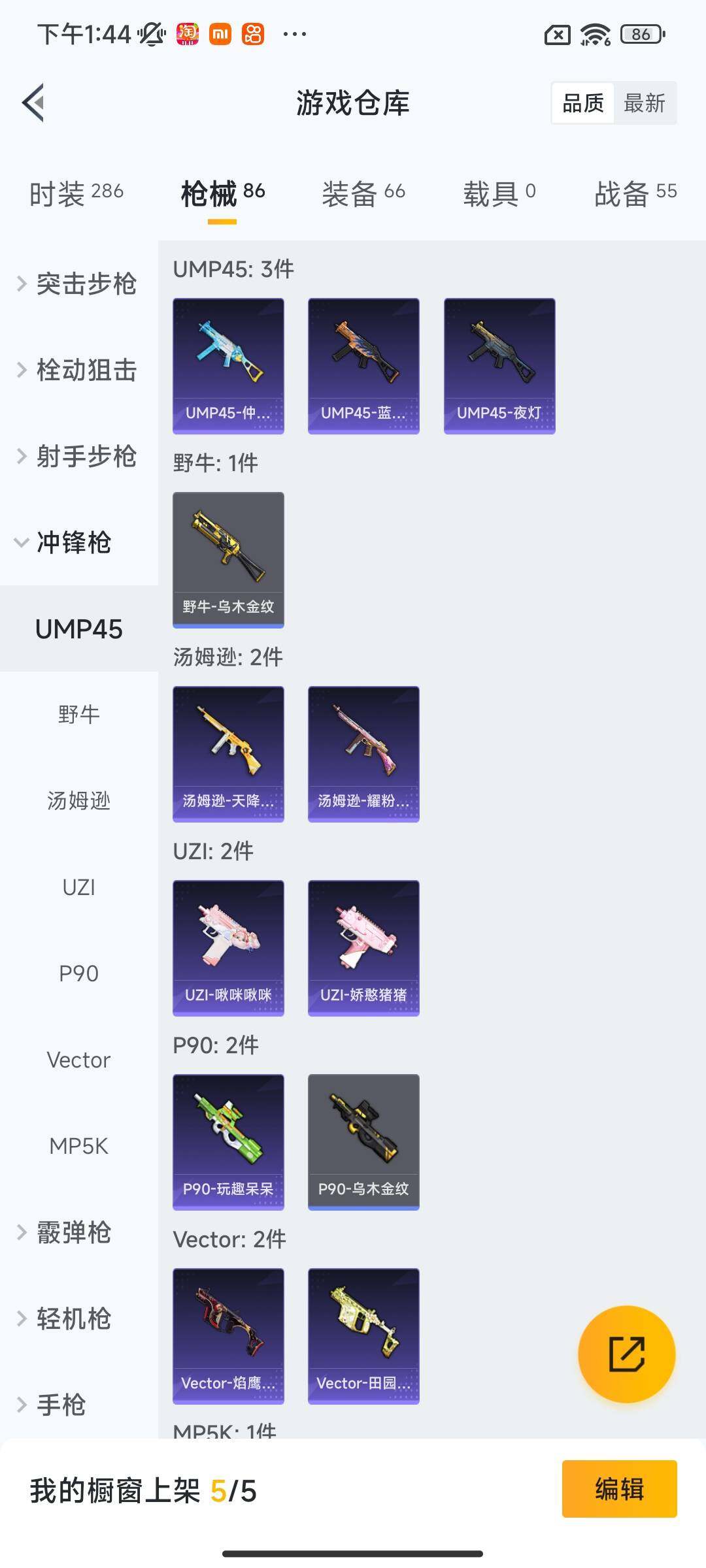Expand the 栓动狙击 category
The width and height of the screenshot is (706, 1568).
(78, 370)
